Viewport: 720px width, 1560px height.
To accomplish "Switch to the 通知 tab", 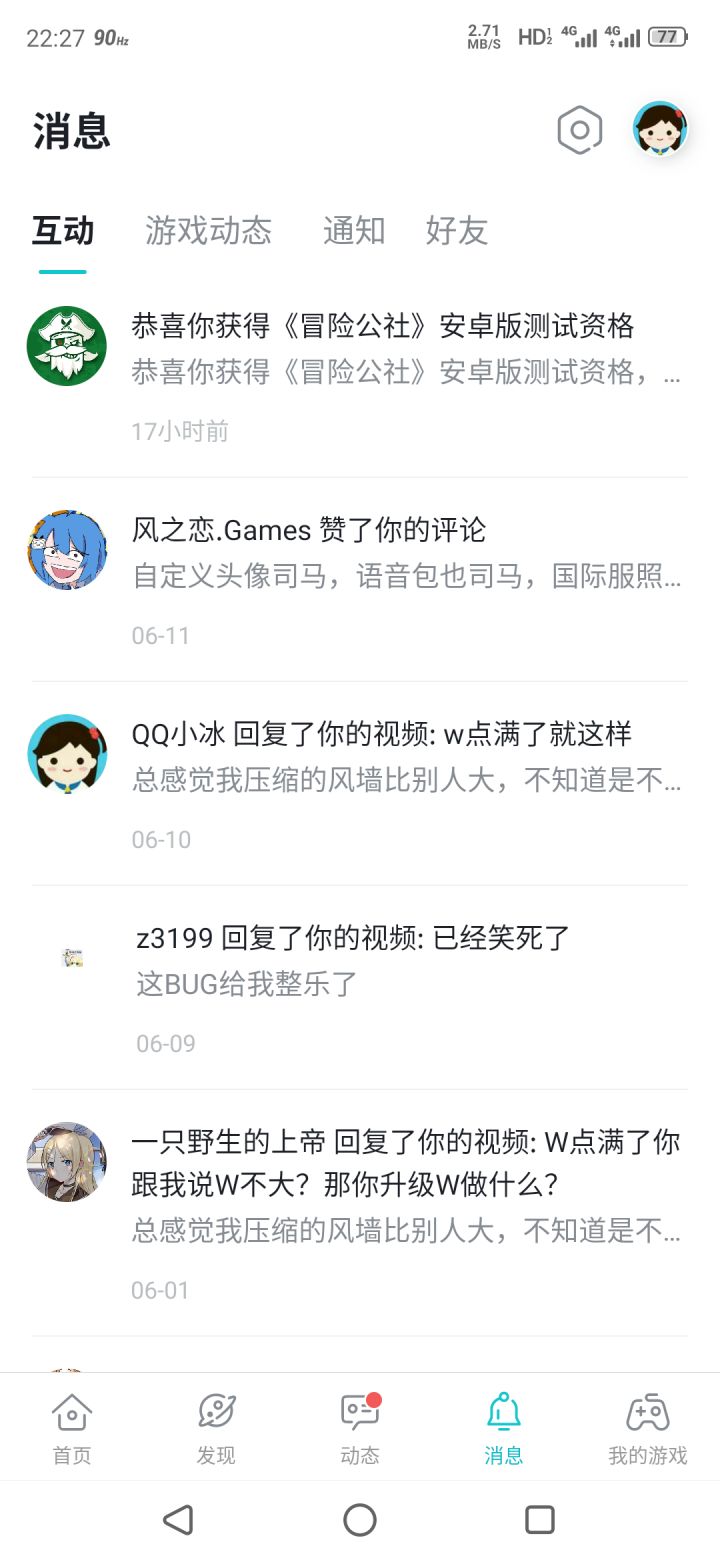I will pyautogui.click(x=354, y=230).
